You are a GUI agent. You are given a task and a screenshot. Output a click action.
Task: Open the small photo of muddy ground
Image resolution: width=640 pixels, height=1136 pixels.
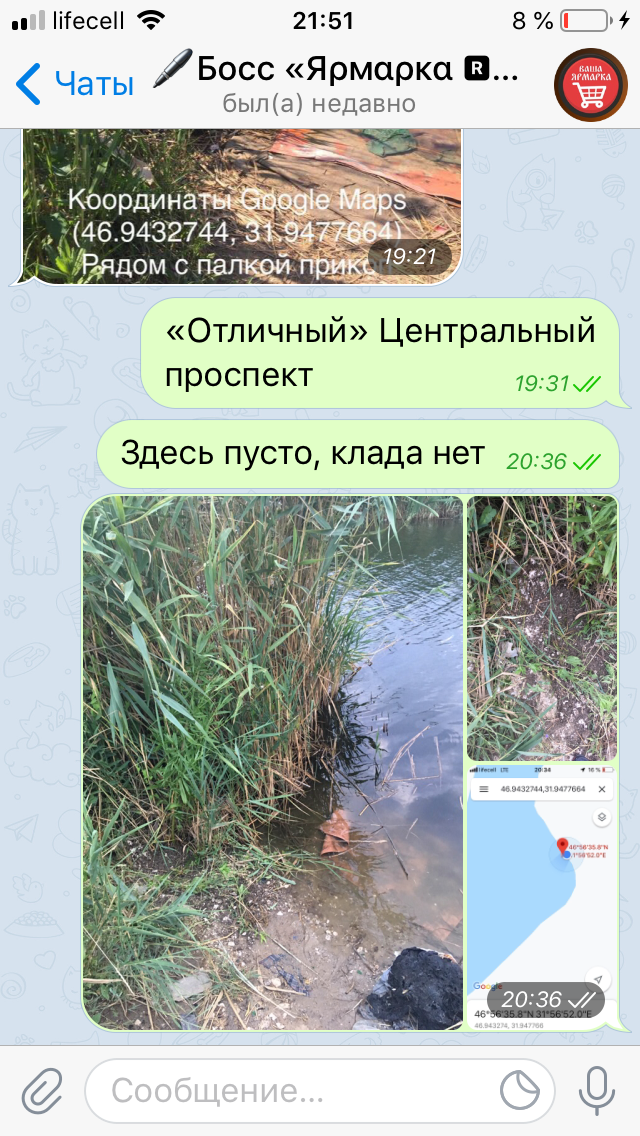[542, 628]
